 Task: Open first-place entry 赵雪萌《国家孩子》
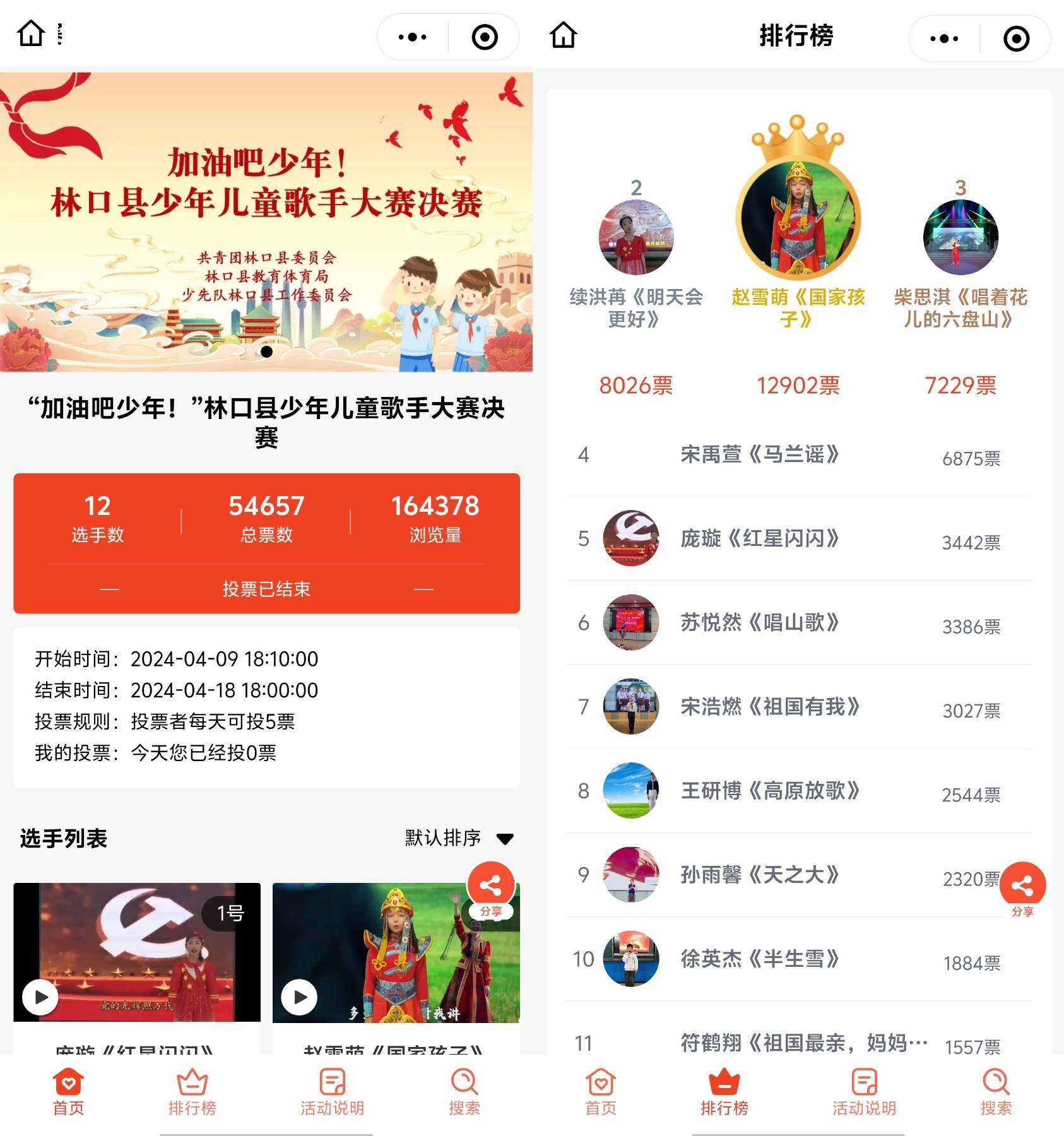point(798,218)
